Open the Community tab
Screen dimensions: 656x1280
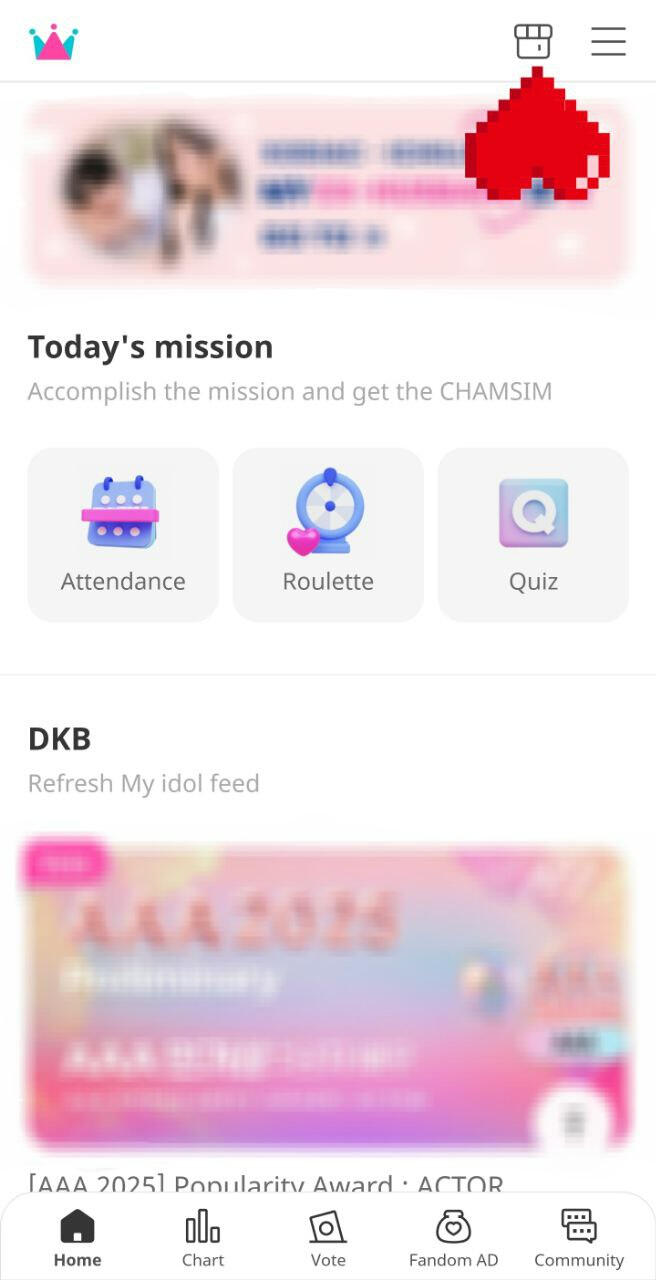tap(578, 1238)
